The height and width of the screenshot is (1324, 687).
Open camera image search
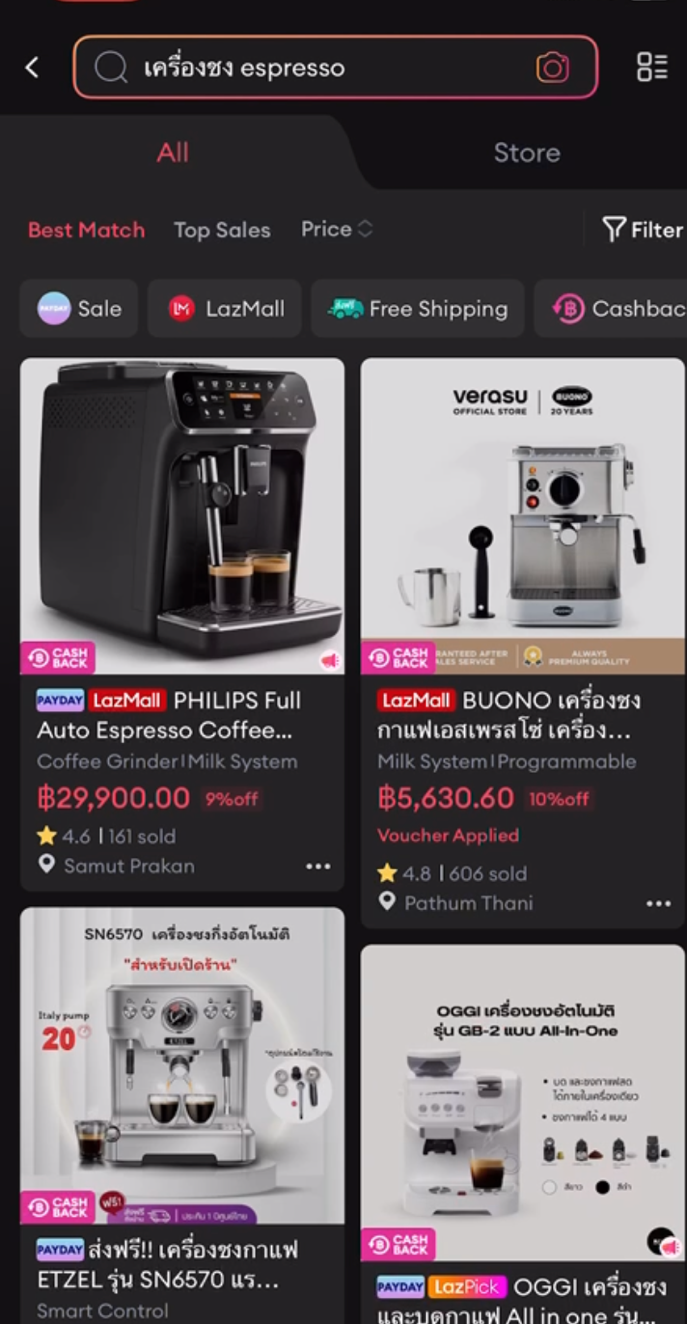[552, 67]
